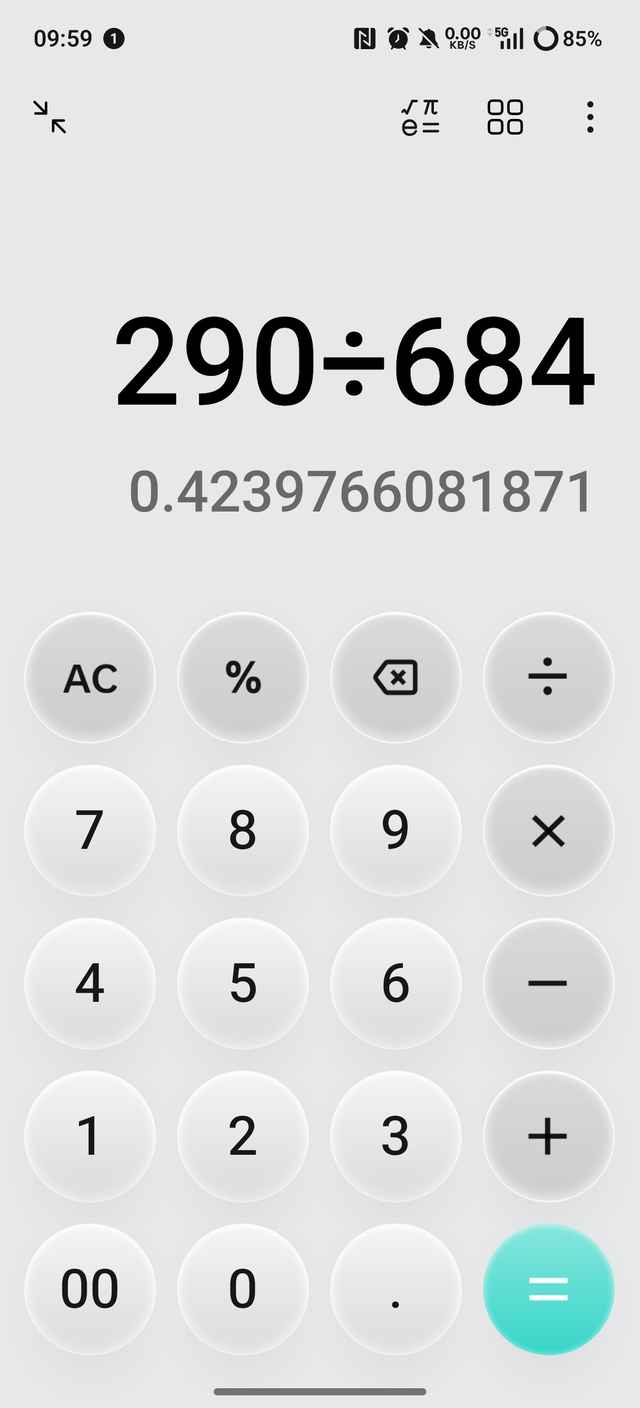Enter the digit 8
Viewport: 640px width, 1408px height.
[243, 830]
